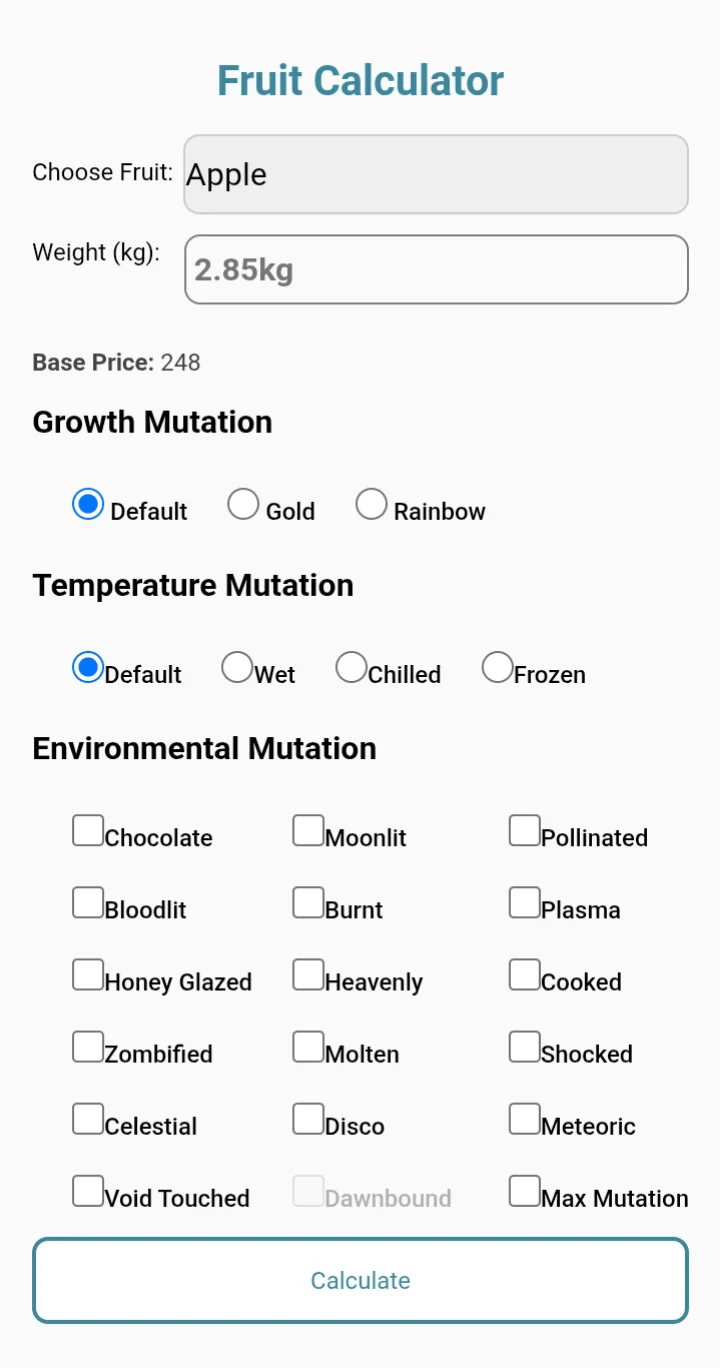Viewport: 720px width, 1368px height.
Task: Check the Meteoric mutation
Action: tap(523, 1117)
